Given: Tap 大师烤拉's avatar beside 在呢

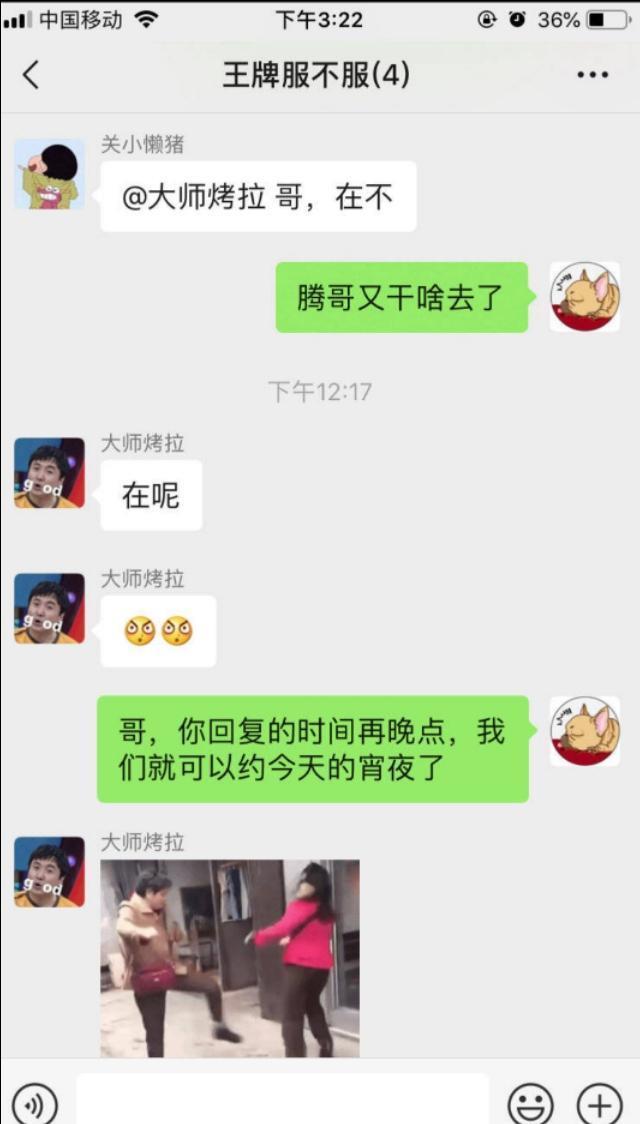Looking at the screenshot, I should (49, 473).
